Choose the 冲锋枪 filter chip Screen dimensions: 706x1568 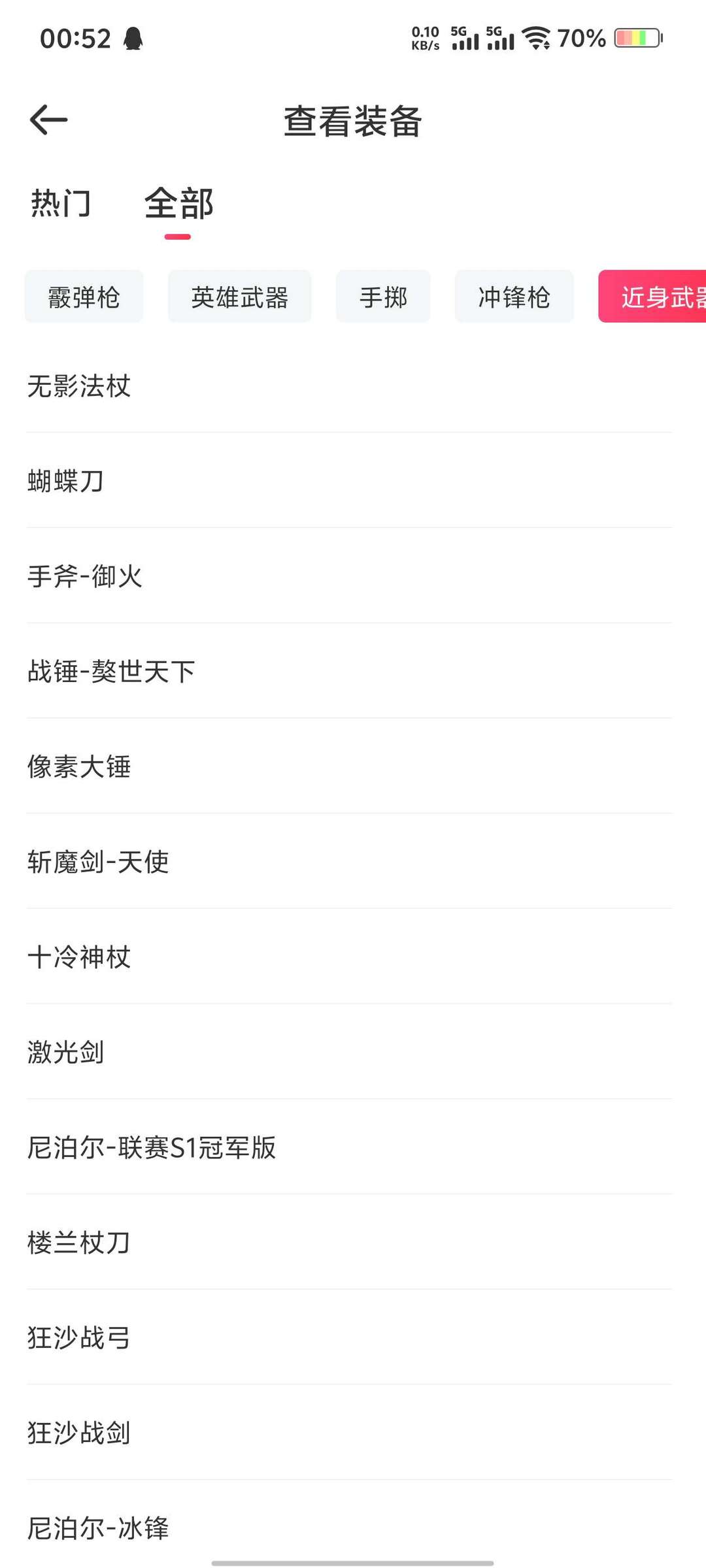(x=514, y=297)
